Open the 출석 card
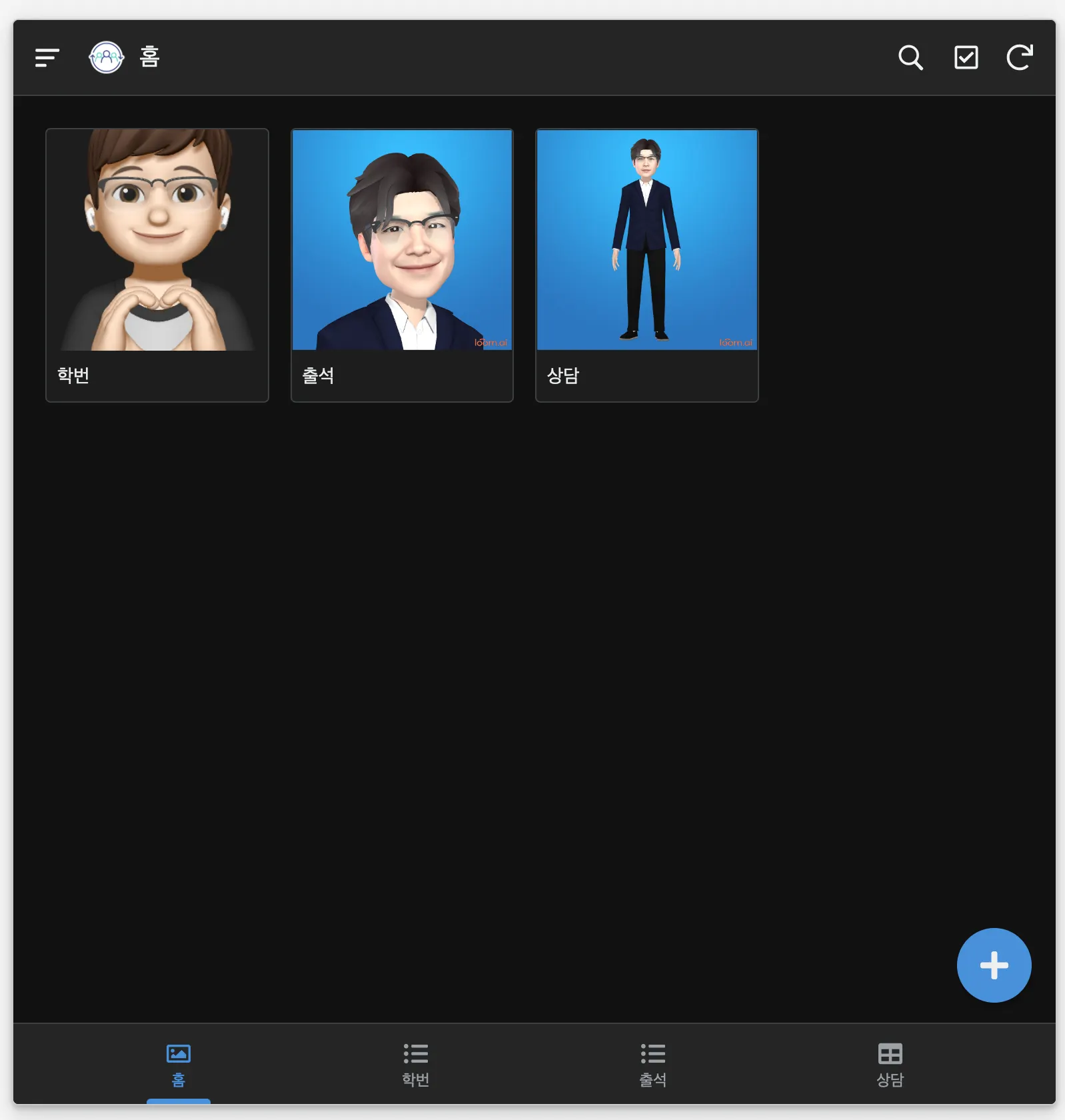 pos(402,265)
